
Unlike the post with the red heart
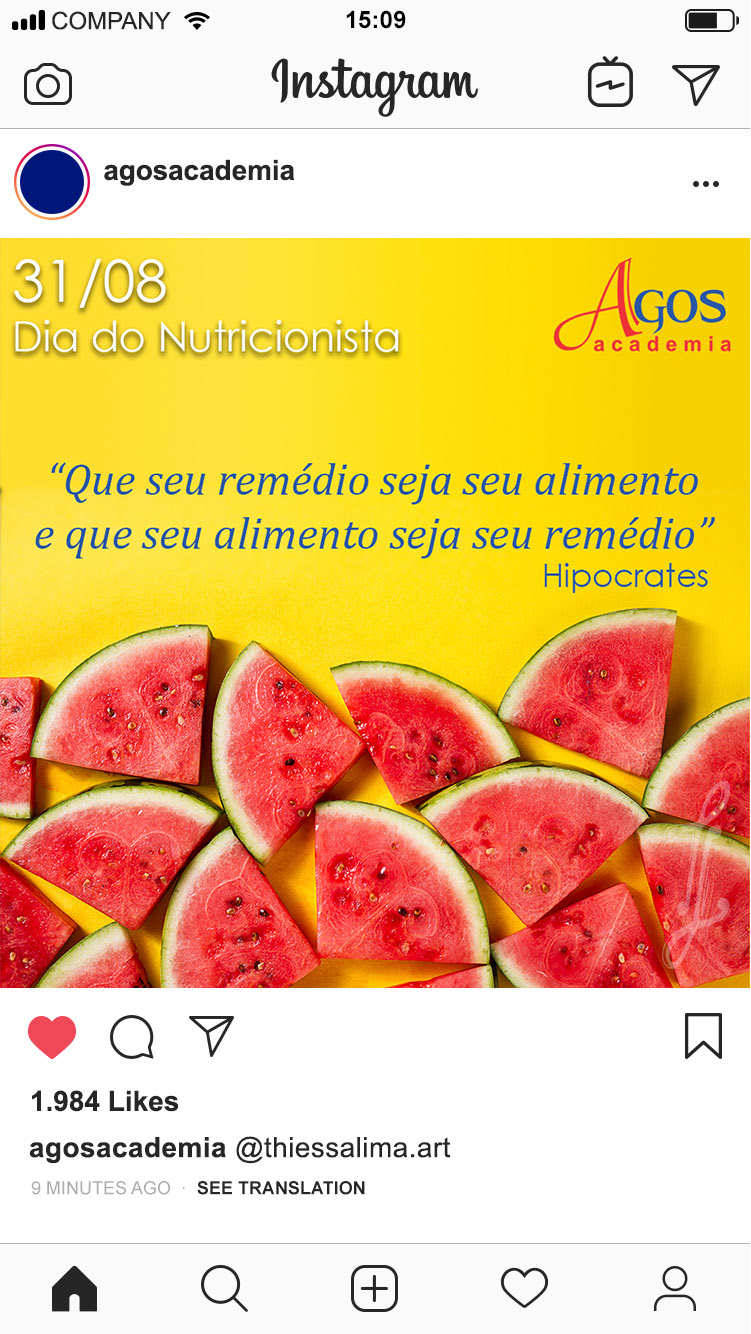point(52,1037)
